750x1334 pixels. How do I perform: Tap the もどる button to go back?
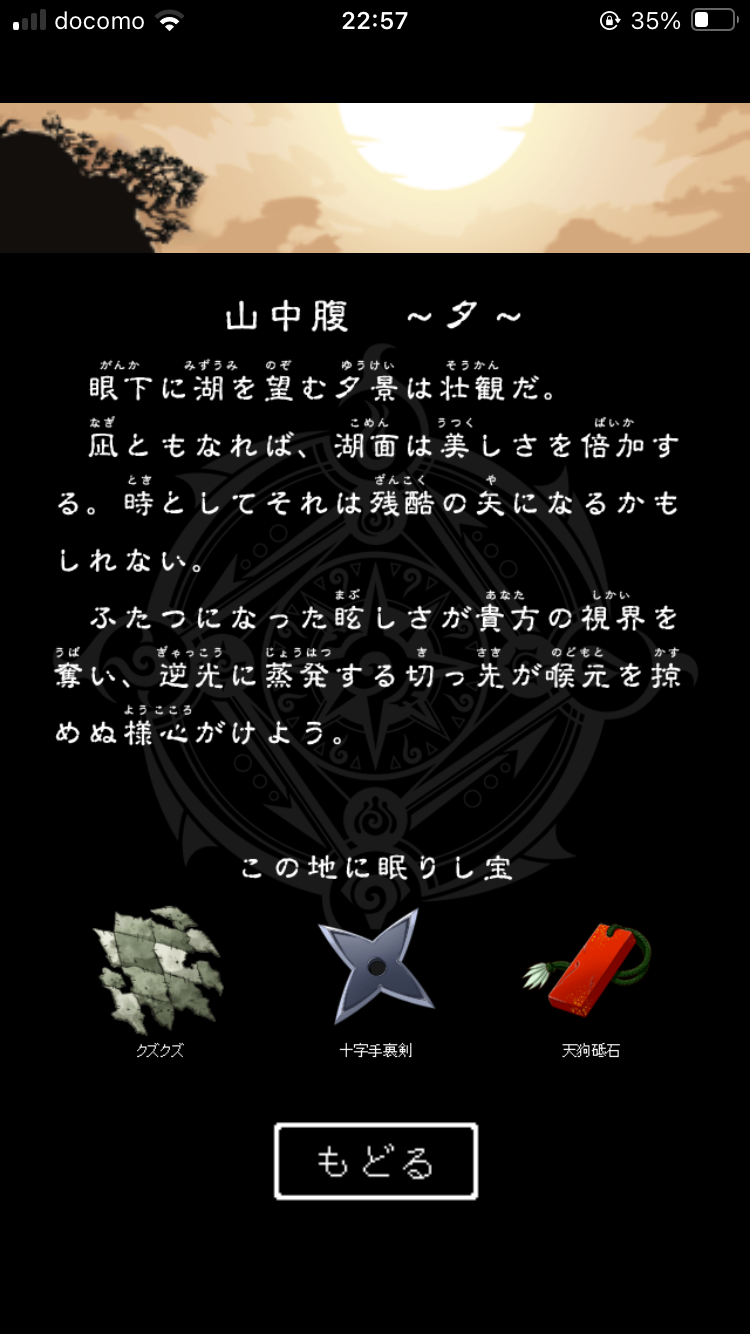point(376,1161)
